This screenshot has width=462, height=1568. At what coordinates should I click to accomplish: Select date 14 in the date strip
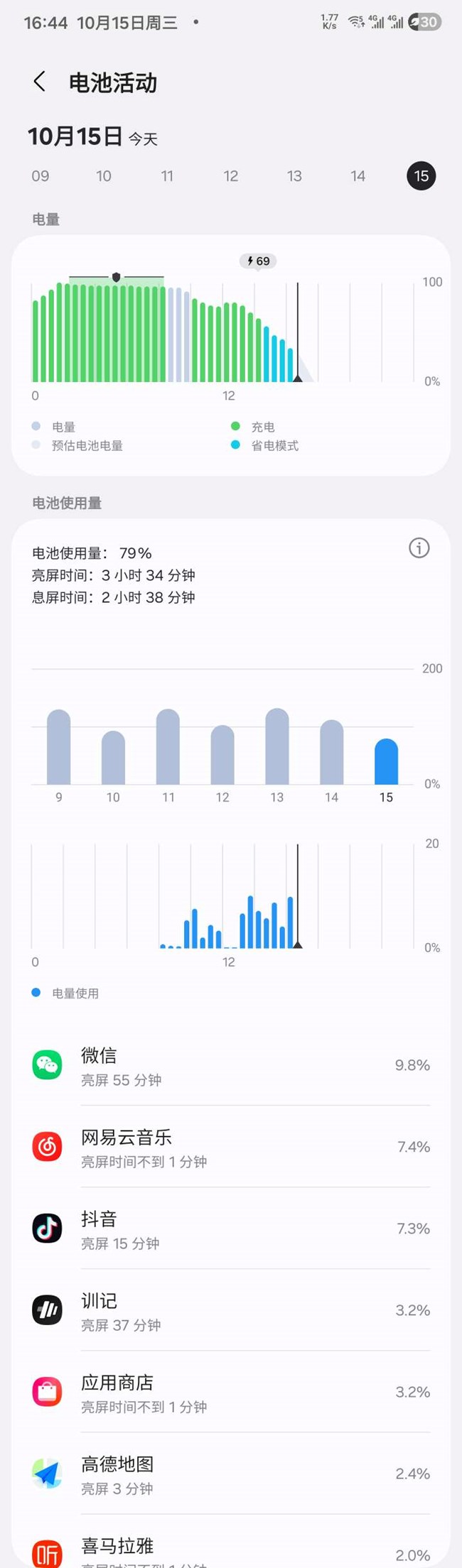pos(358,176)
